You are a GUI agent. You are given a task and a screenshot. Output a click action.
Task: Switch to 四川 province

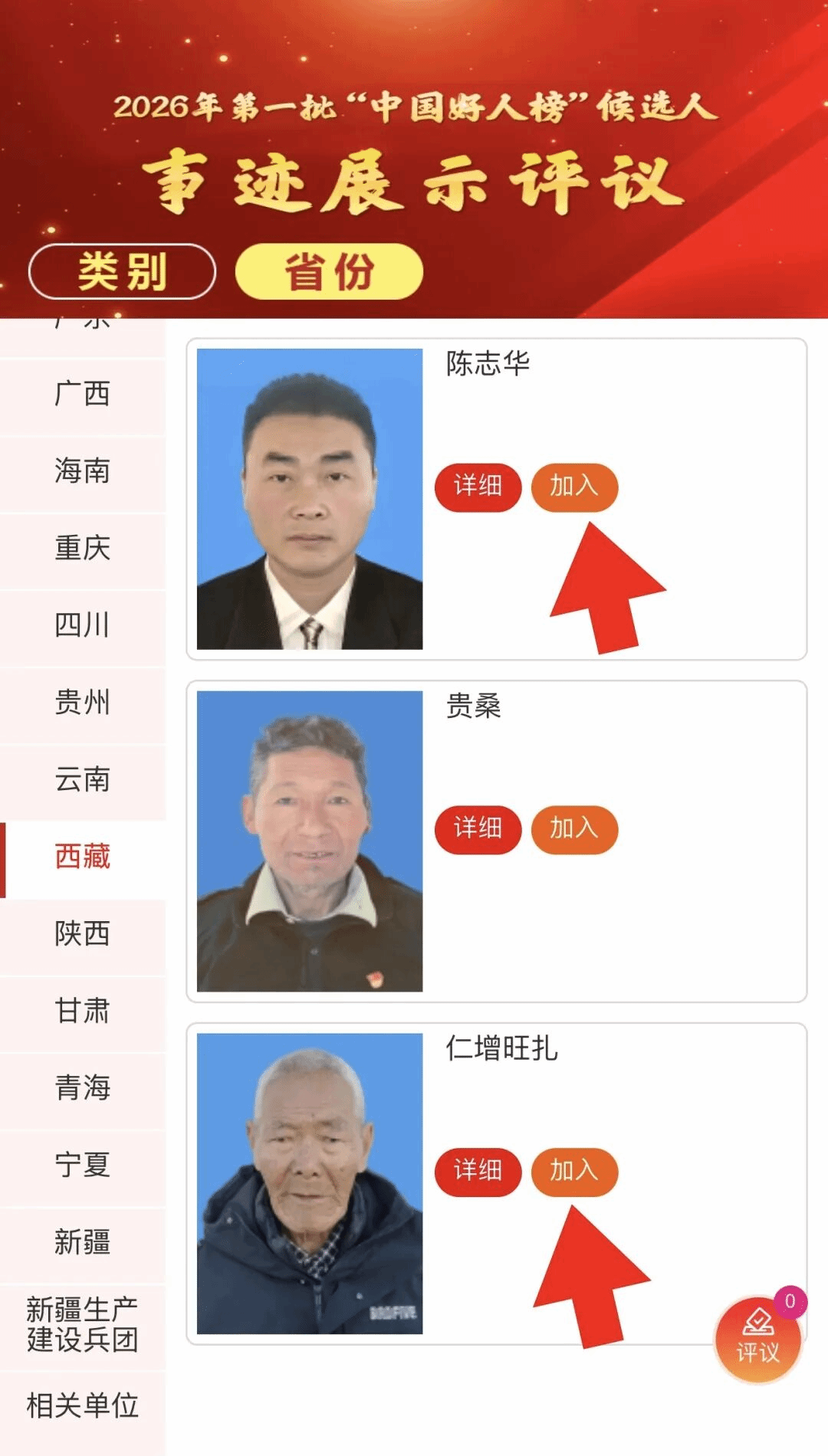[82, 625]
